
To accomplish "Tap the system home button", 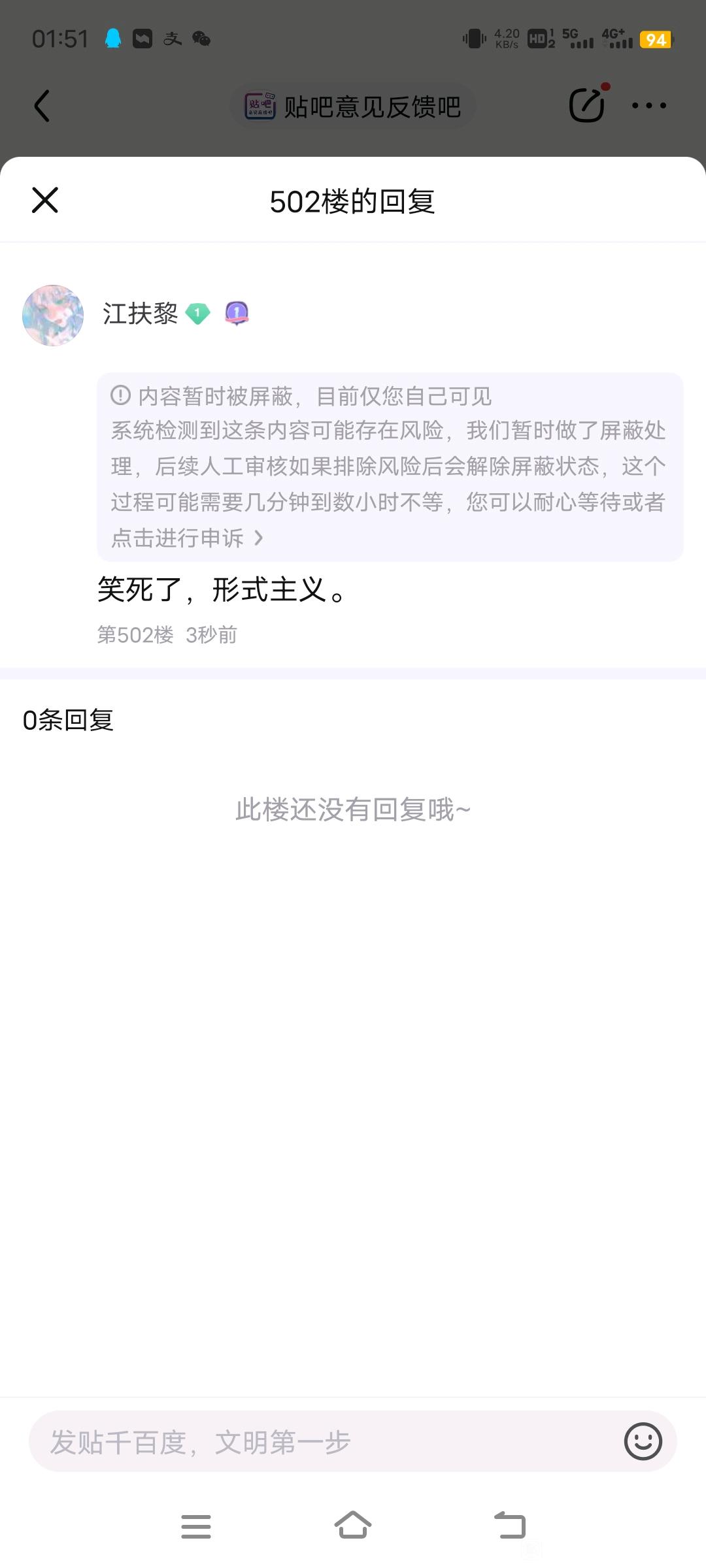I will point(353,1526).
